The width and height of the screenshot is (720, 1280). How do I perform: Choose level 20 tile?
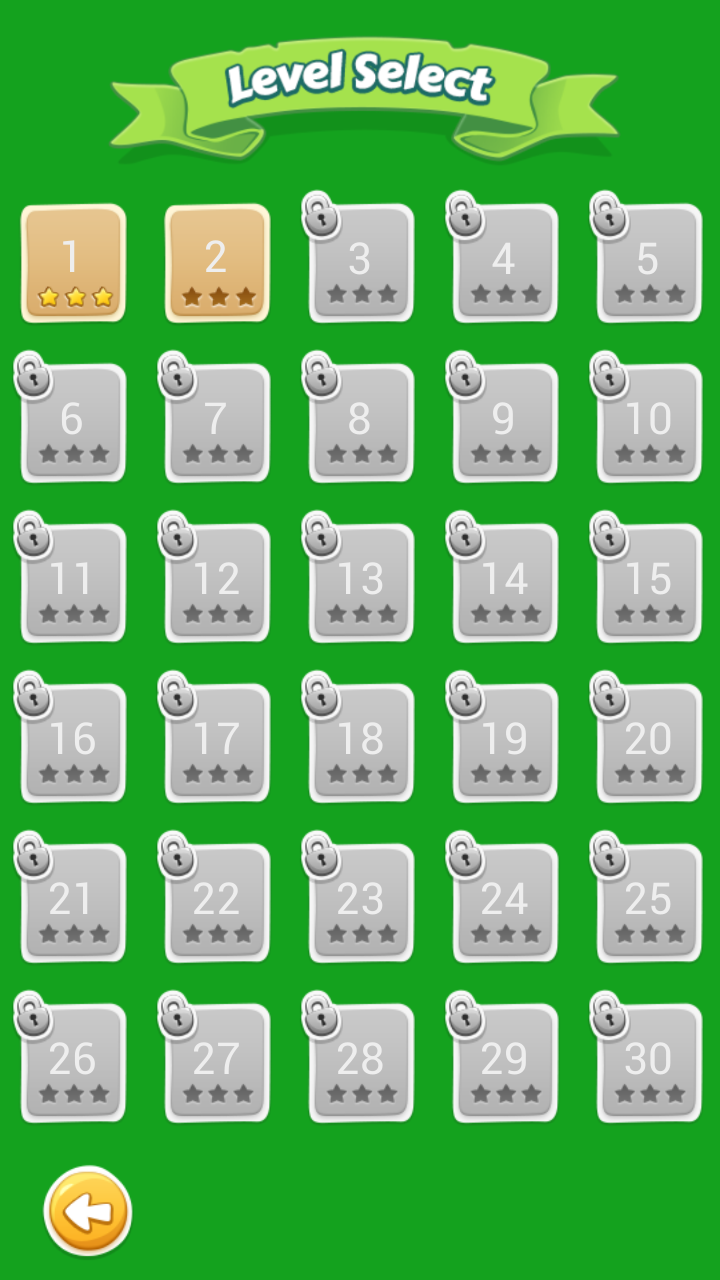tap(649, 744)
